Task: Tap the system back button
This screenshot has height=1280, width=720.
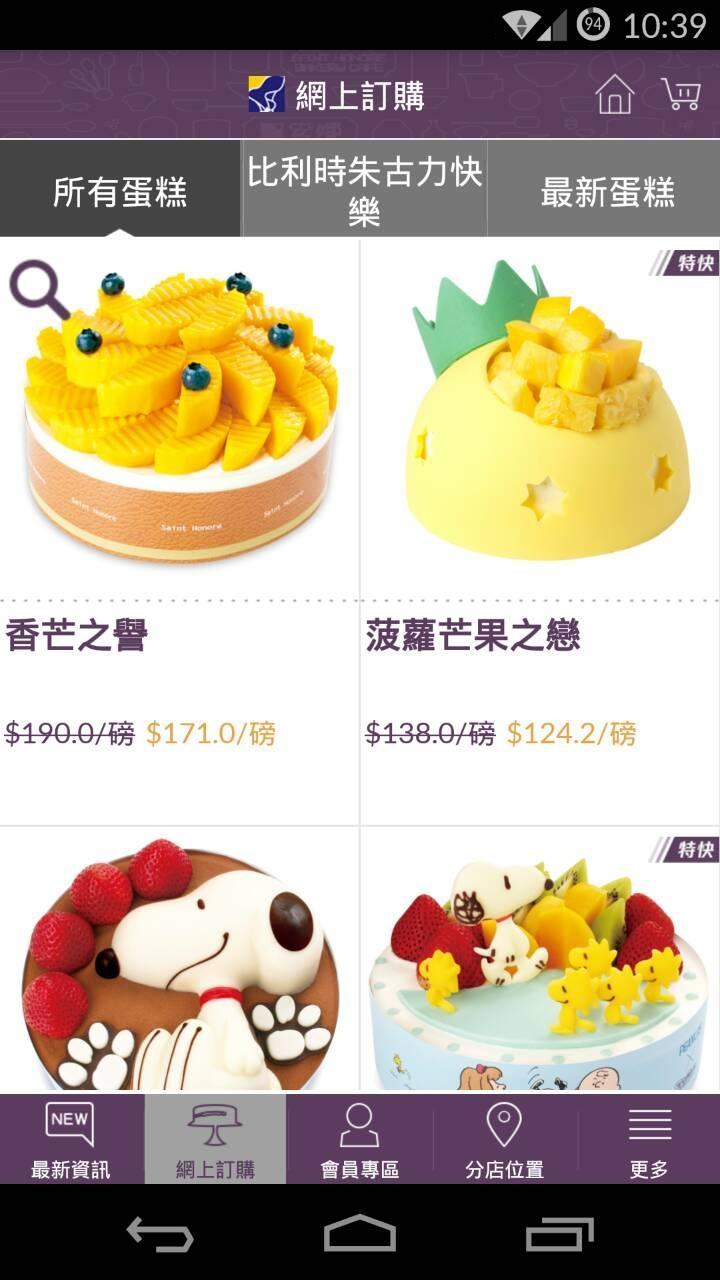Action: (160, 1234)
